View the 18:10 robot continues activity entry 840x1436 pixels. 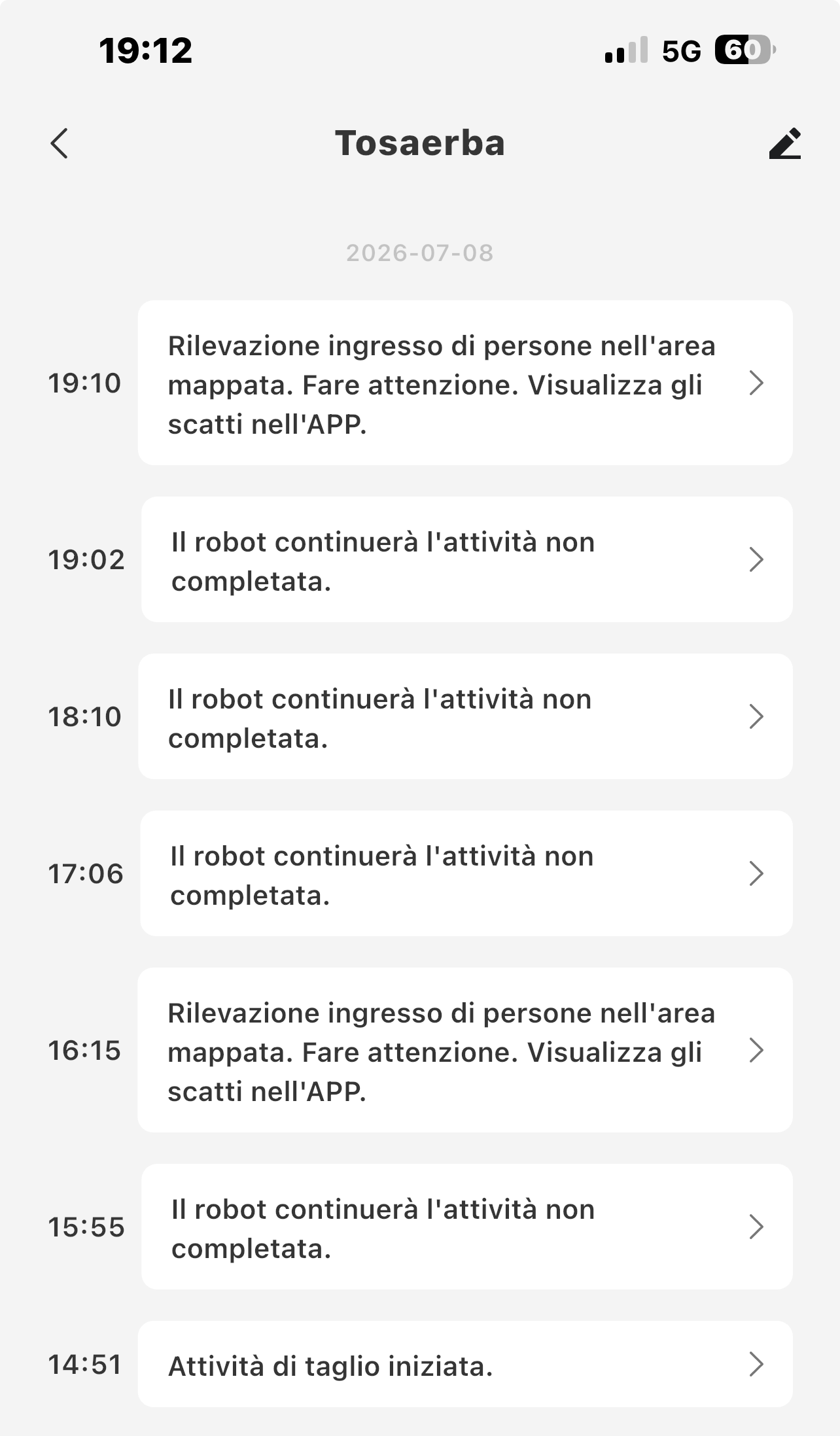click(x=465, y=716)
